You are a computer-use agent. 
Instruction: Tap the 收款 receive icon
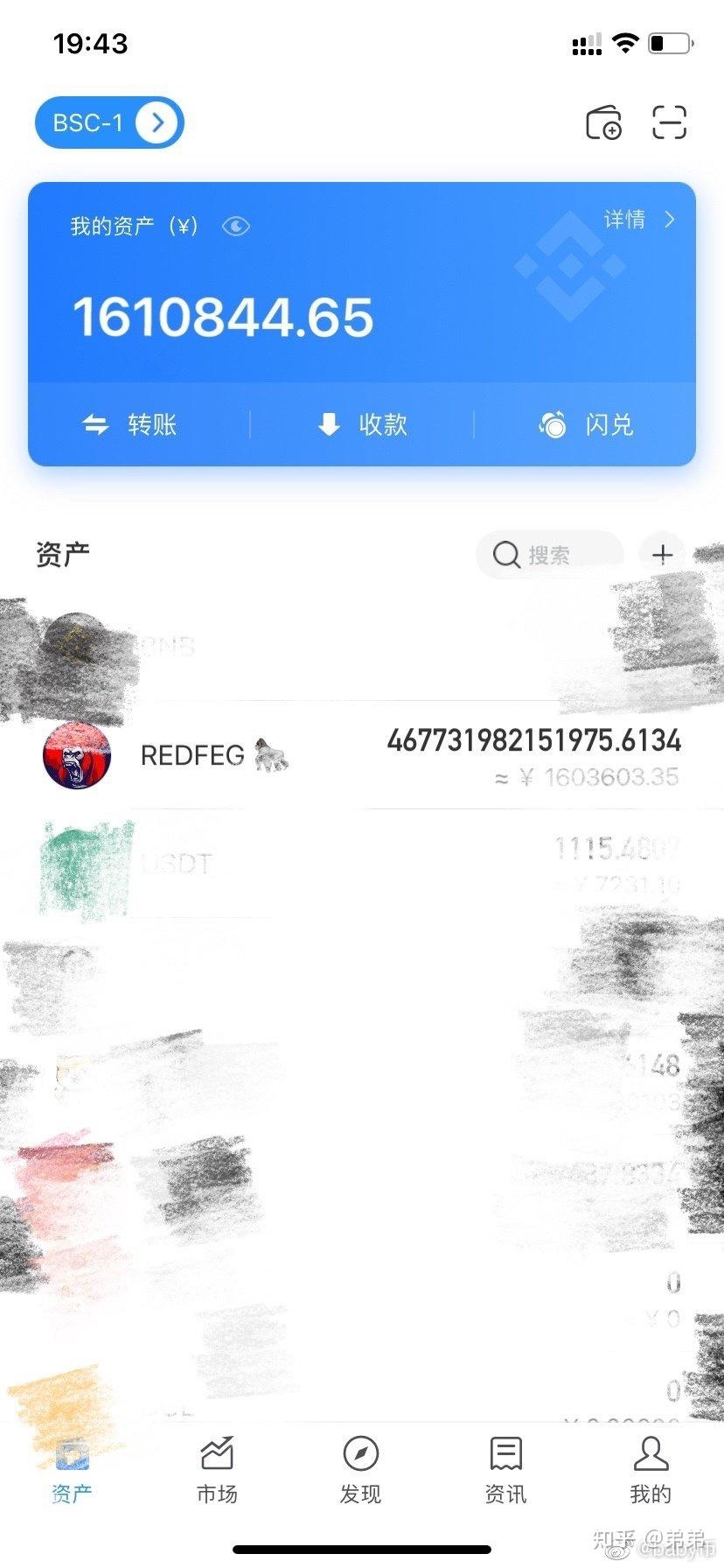(x=327, y=425)
